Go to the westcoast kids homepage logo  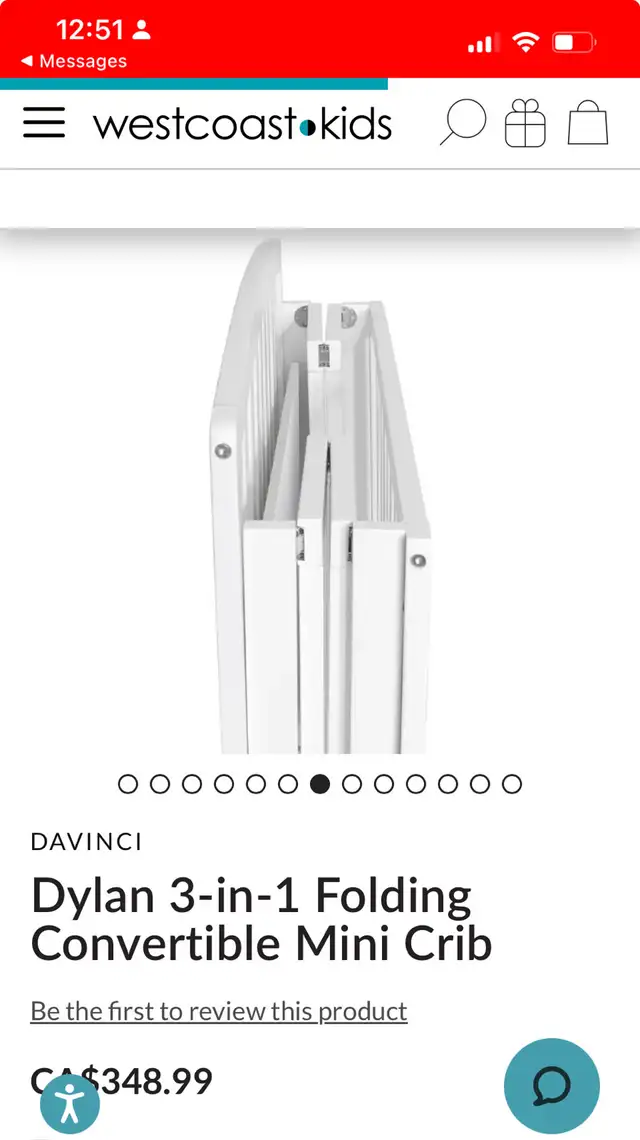[242, 124]
